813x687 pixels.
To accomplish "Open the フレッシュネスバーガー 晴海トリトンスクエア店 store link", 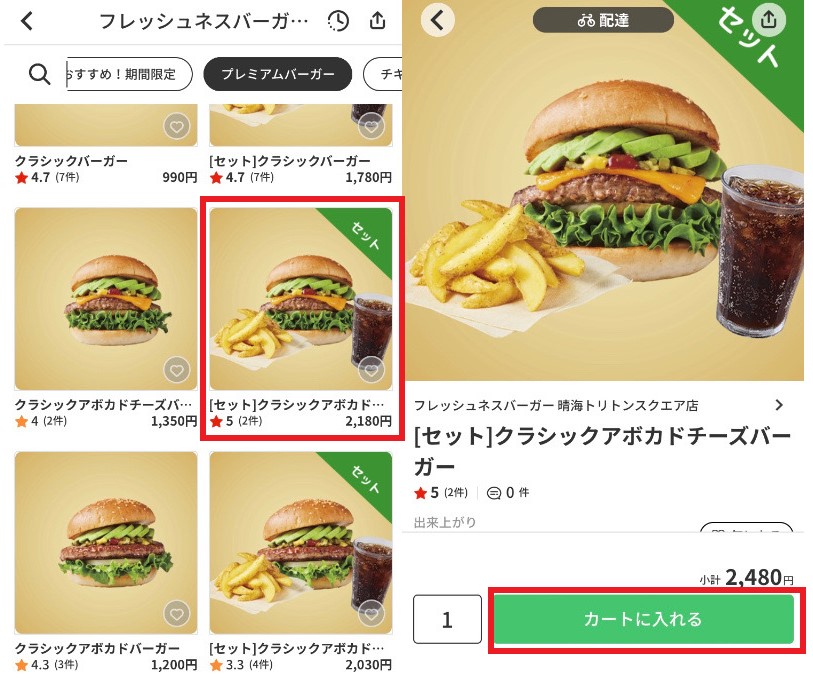I will (600, 405).
